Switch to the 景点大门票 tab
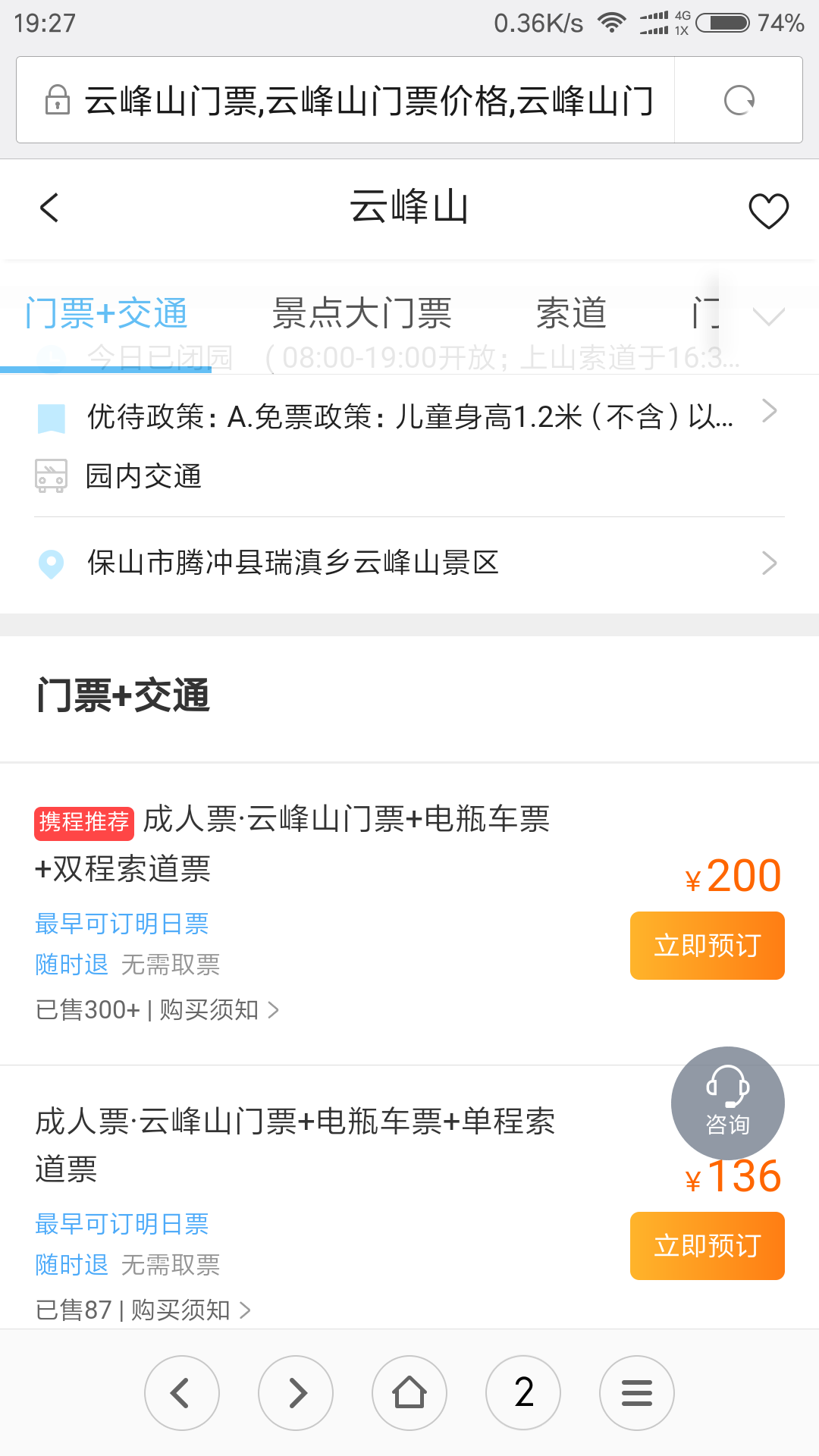 point(362,313)
